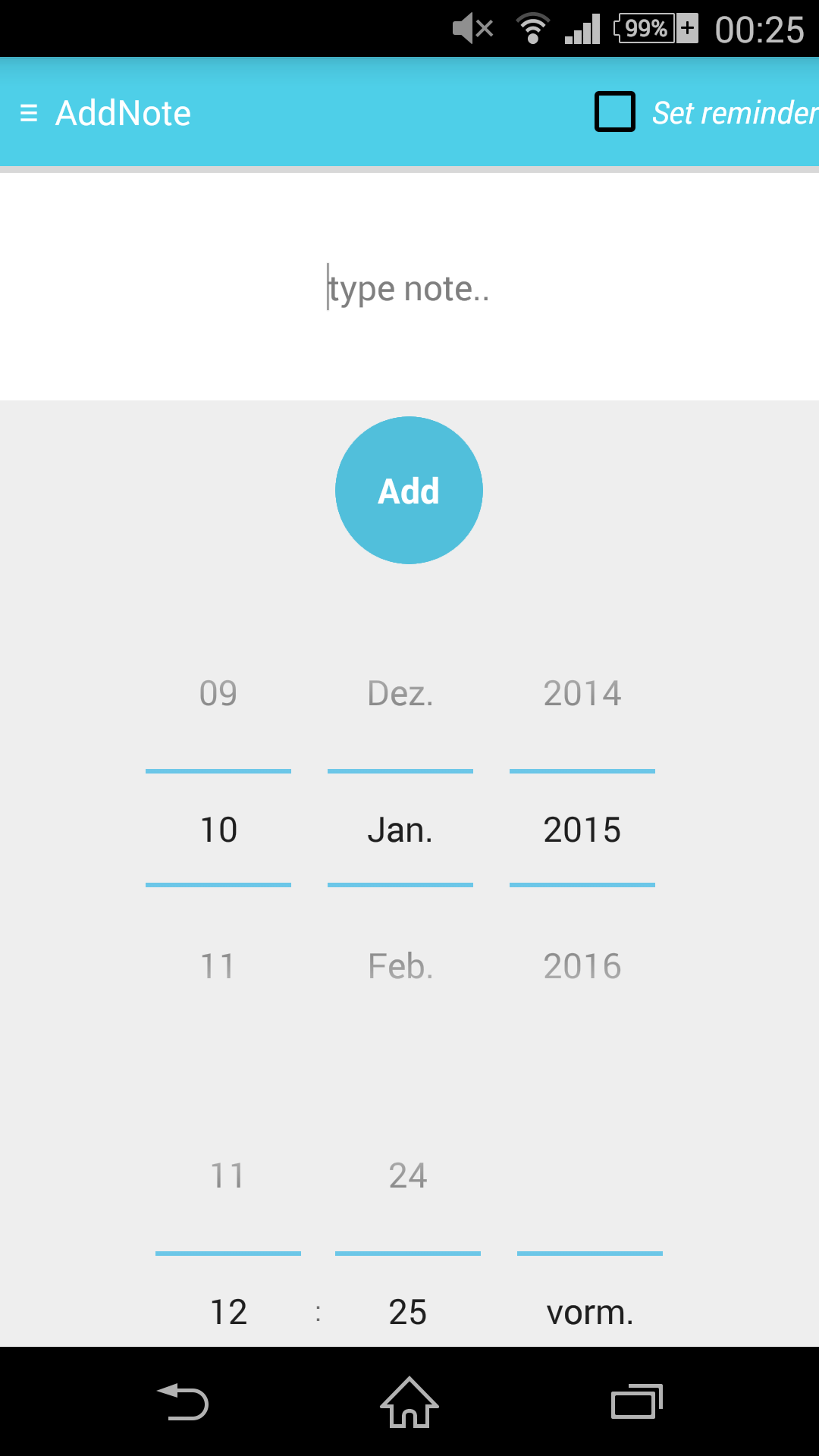Tap the round Add button
The height and width of the screenshot is (1456, 819).
click(x=409, y=490)
